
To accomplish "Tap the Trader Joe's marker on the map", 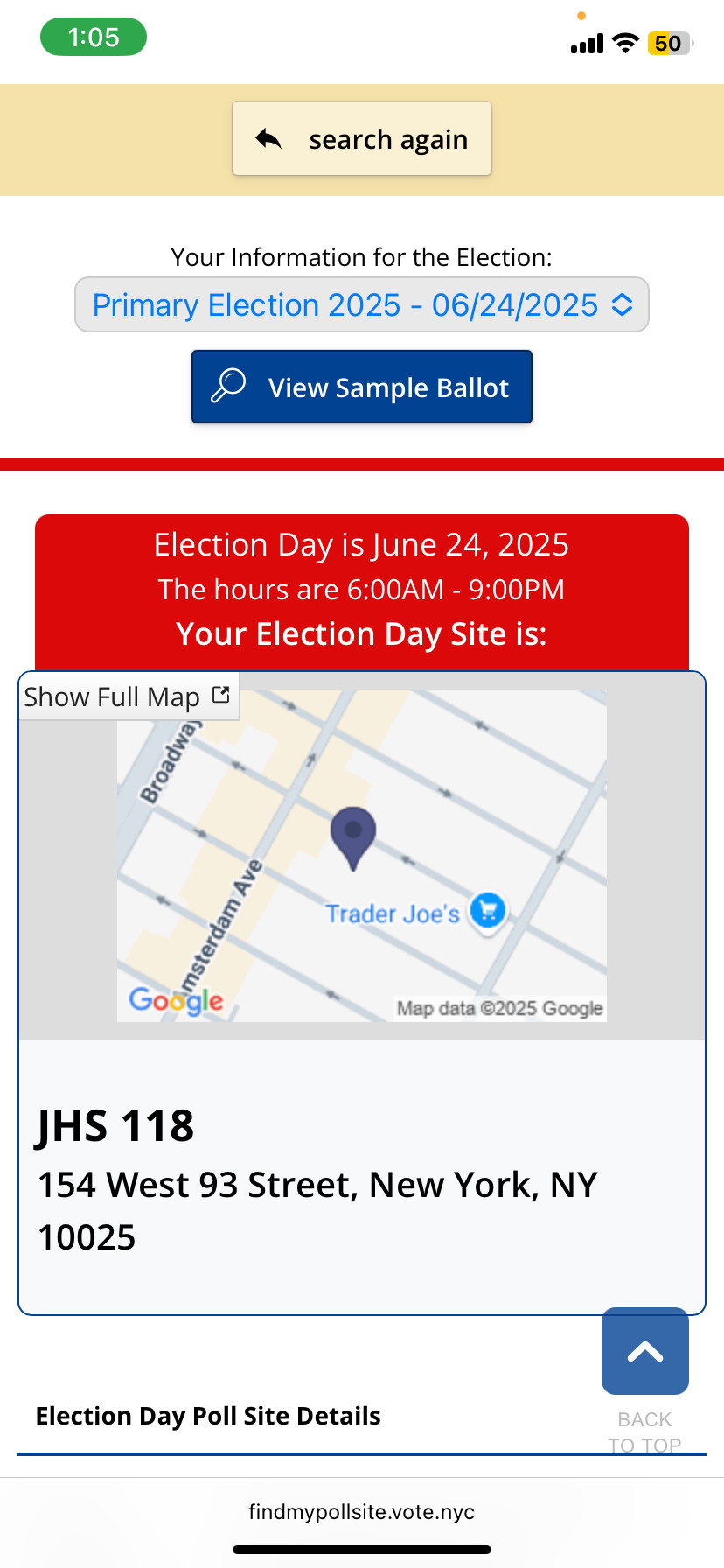I will (488, 911).
